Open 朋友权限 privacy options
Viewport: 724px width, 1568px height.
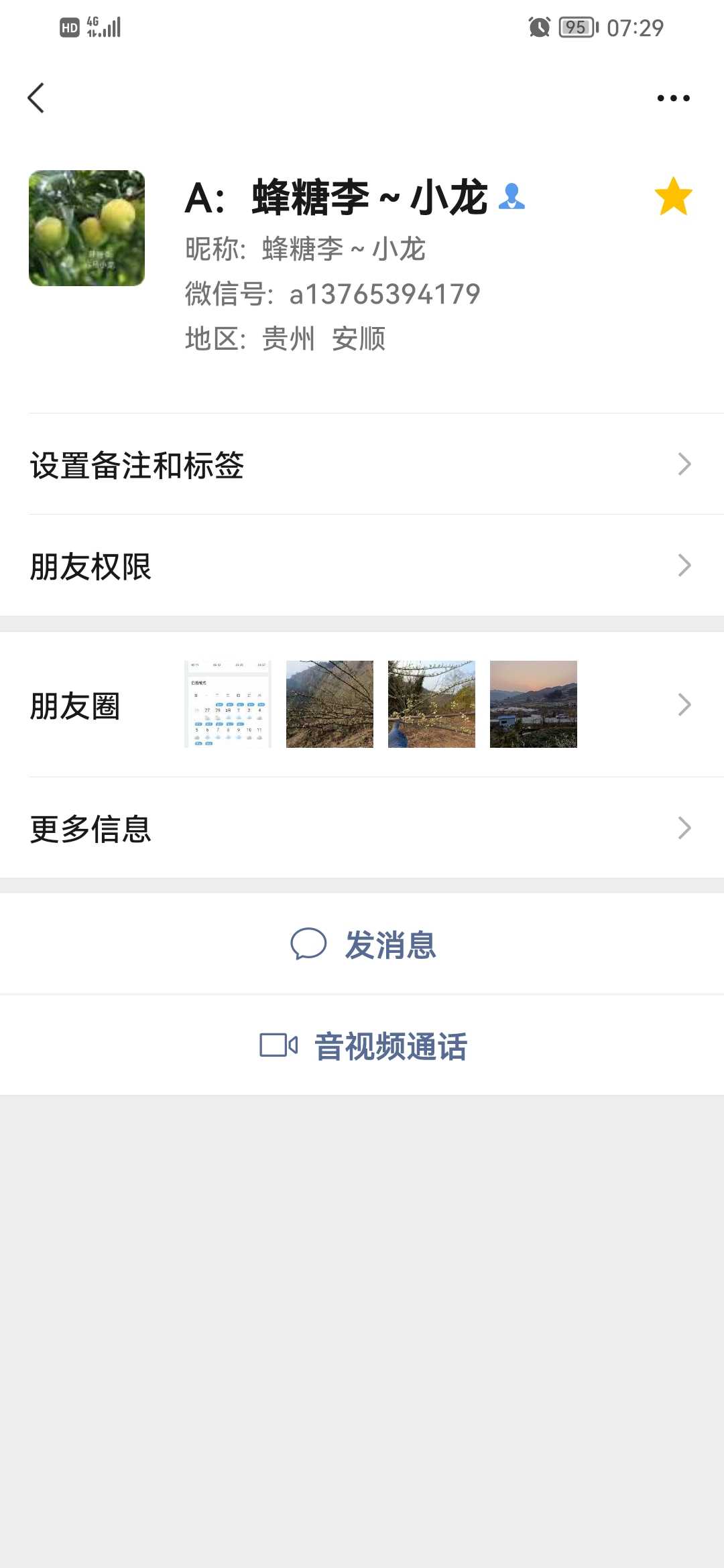[362, 566]
